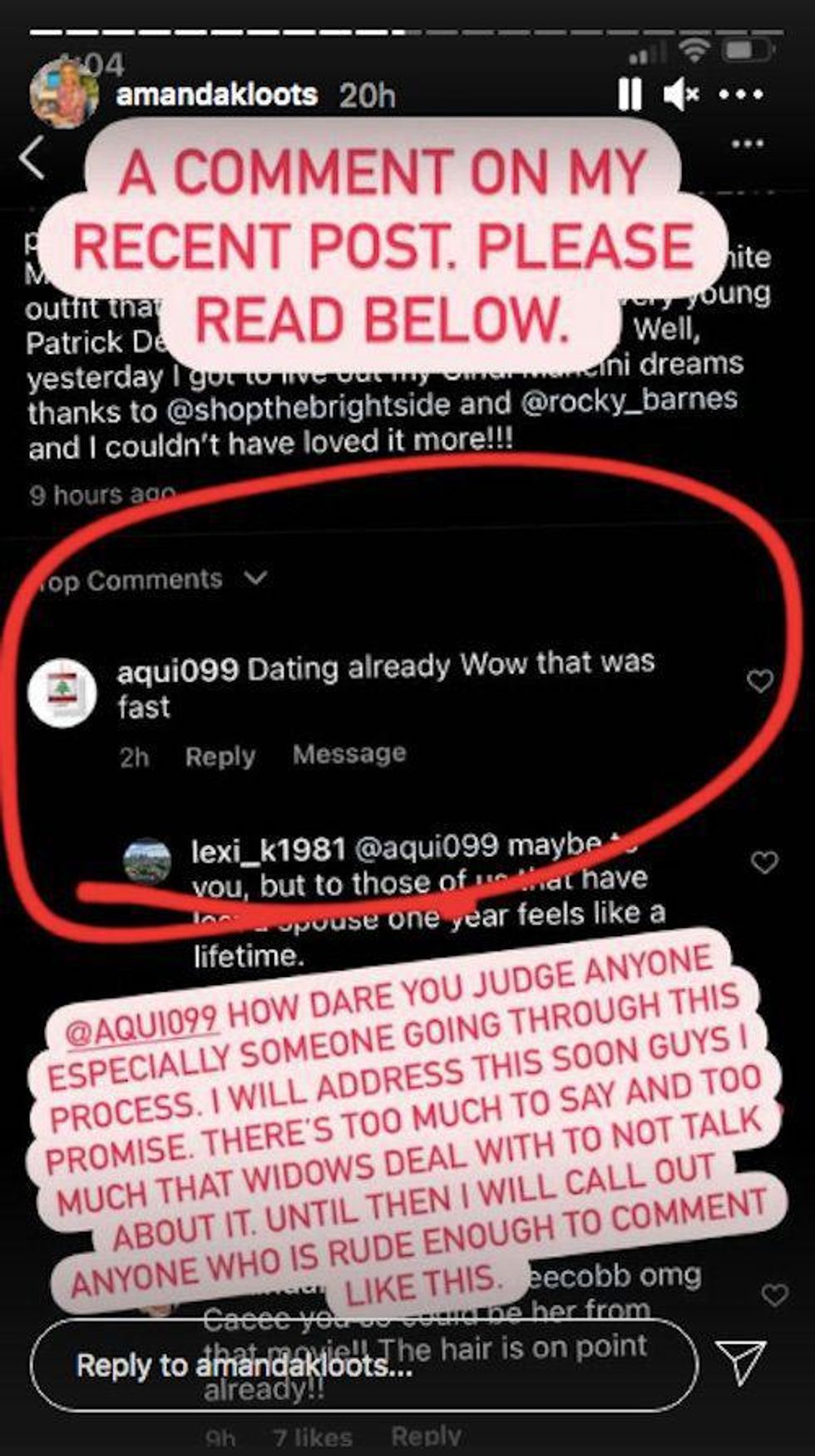815x1456 pixels.
Task: Open the story overflow menu beside the speaker
Action: tap(741, 94)
